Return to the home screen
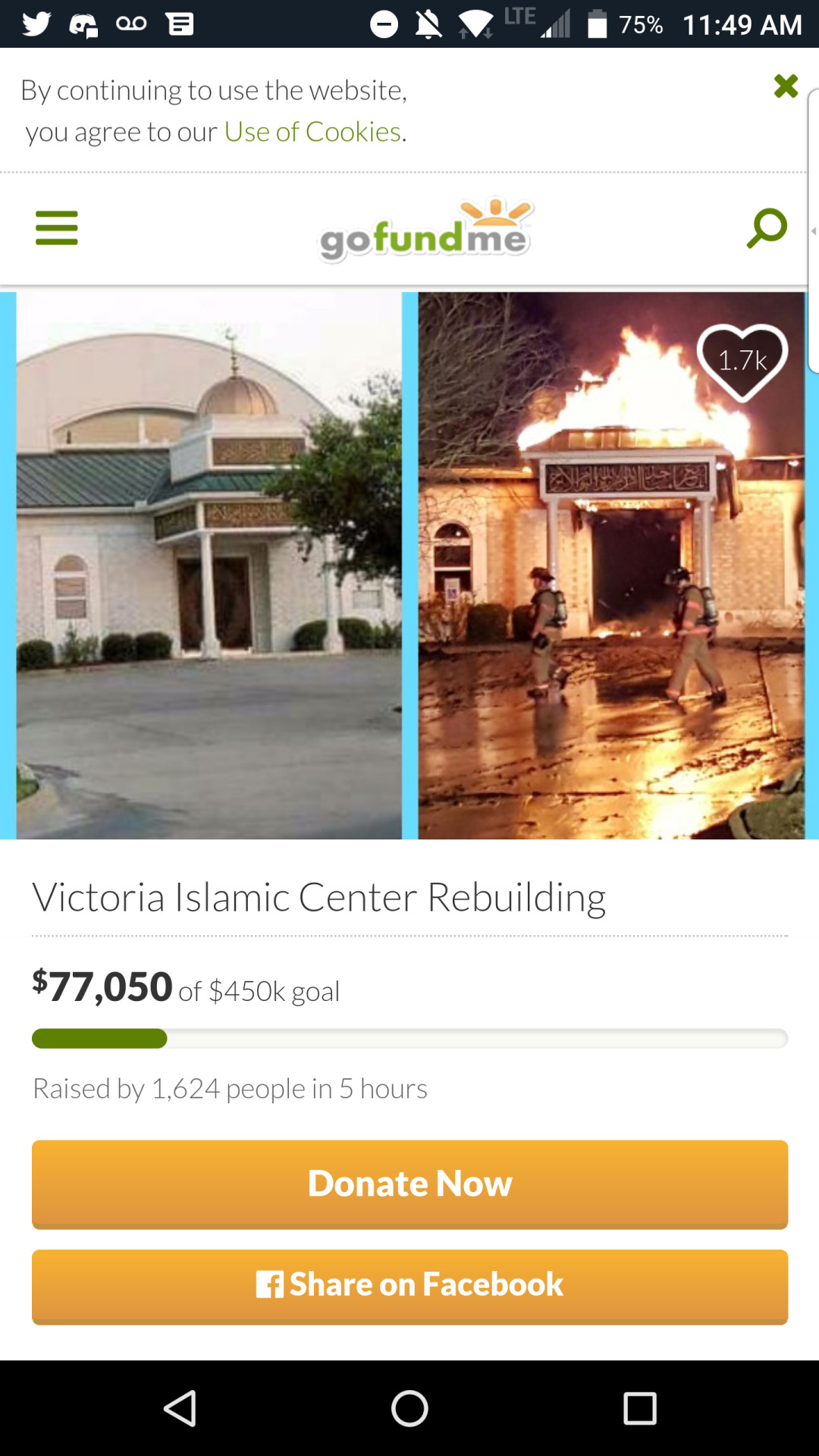The width and height of the screenshot is (819, 1456). 409,1408
